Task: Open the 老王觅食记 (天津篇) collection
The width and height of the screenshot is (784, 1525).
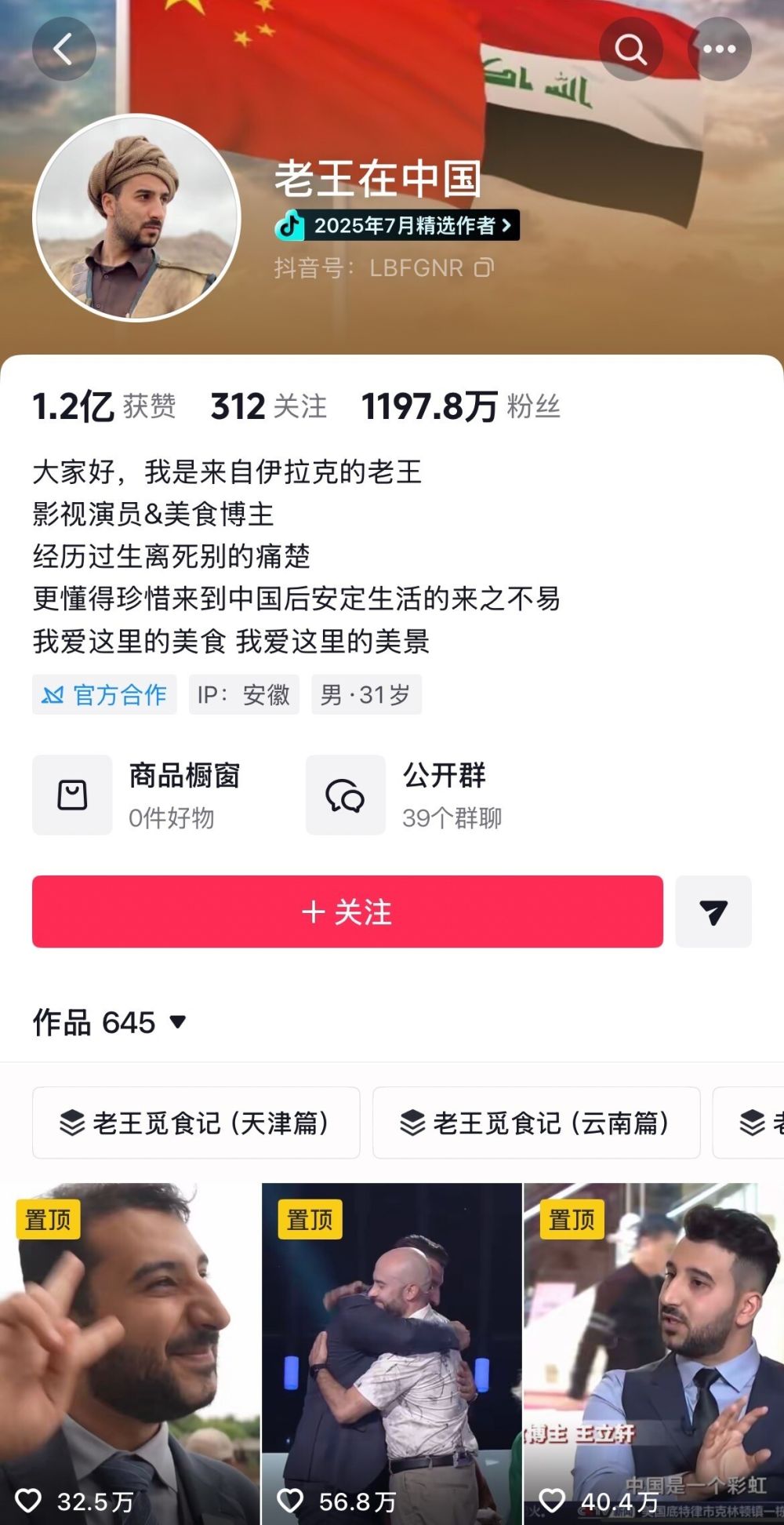Action: coord(196,1123)
